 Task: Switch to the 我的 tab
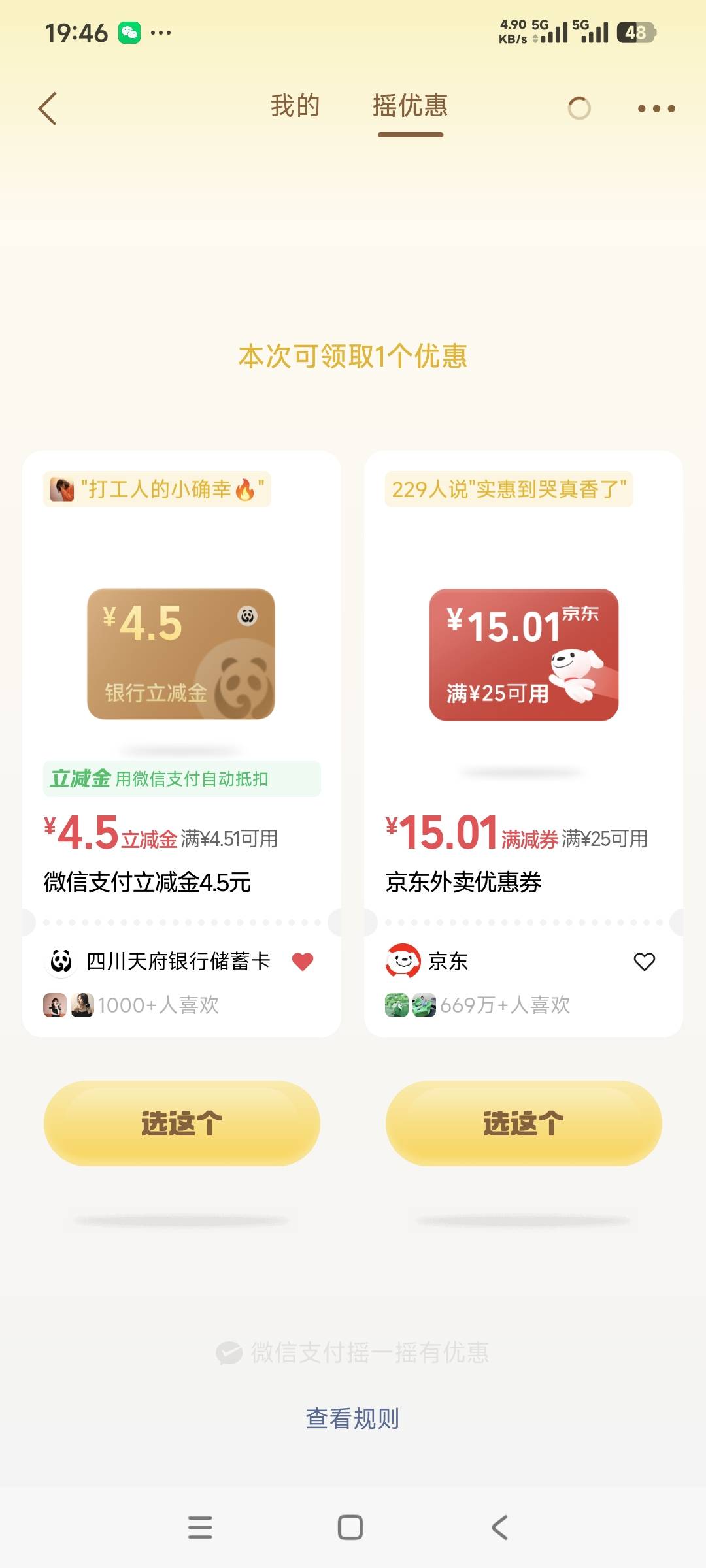295,106
